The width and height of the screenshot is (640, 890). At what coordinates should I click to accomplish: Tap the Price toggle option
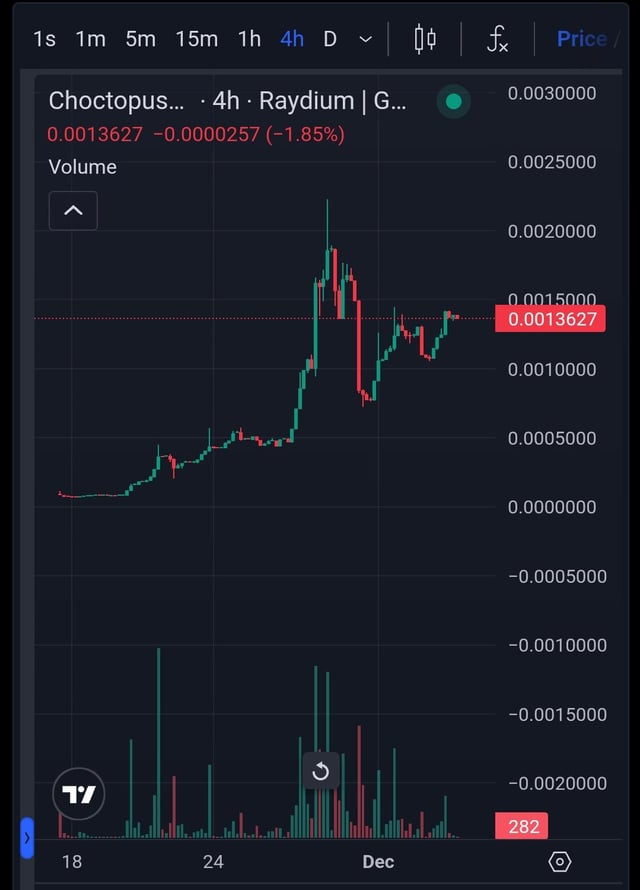tap(582, 39)
